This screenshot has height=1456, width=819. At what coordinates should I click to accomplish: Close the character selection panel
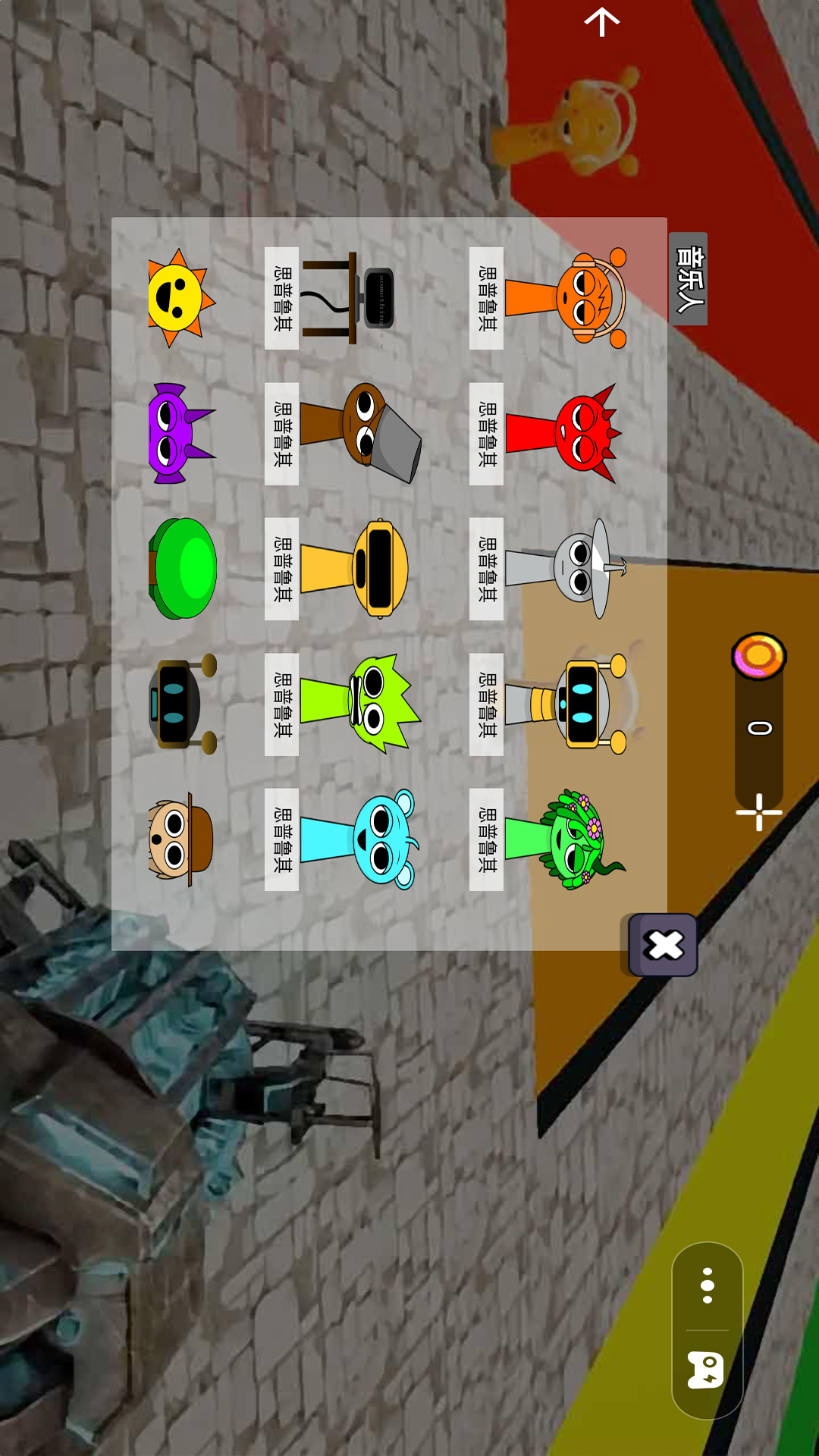664,945
